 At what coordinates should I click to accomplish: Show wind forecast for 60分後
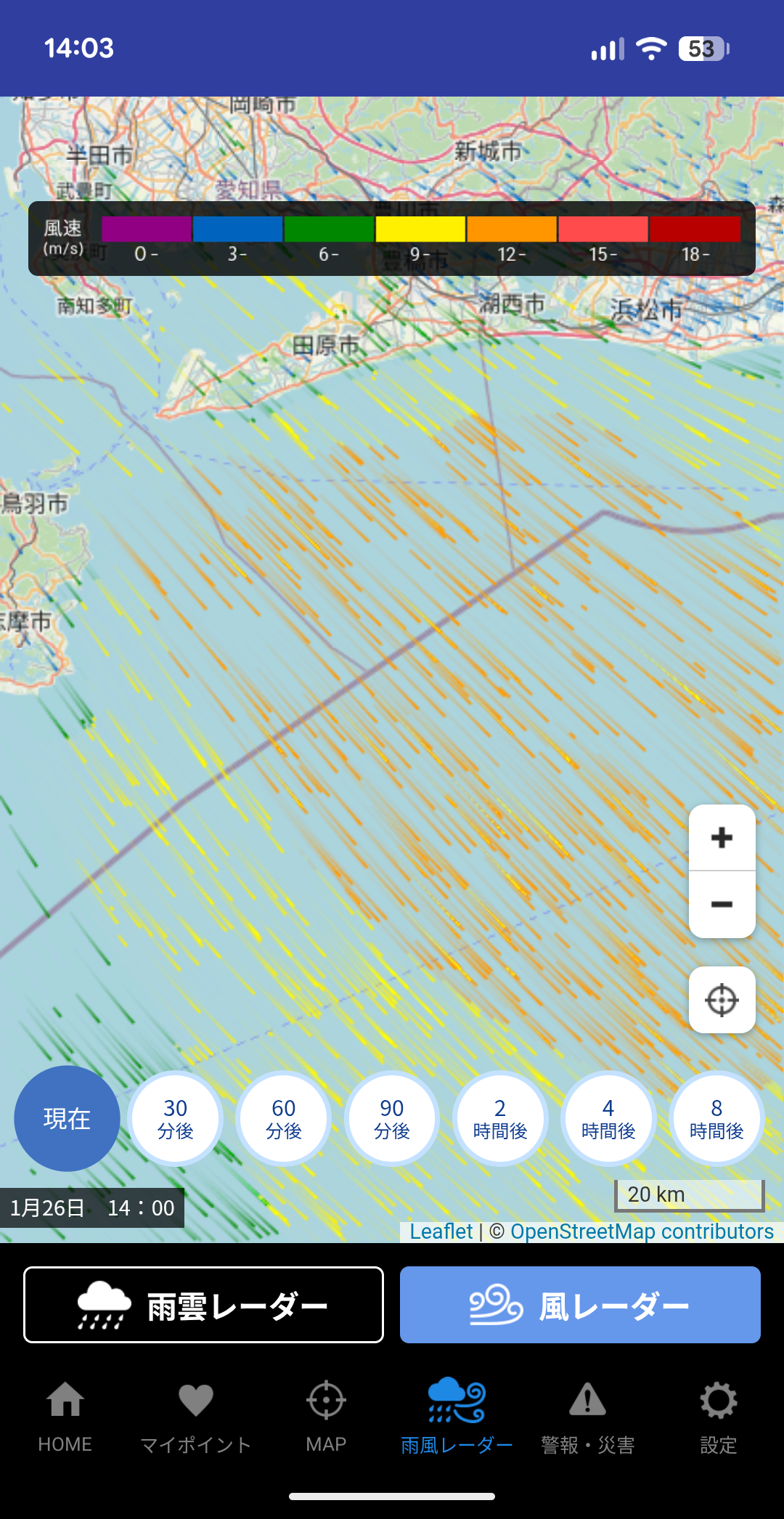point(283,1118)
